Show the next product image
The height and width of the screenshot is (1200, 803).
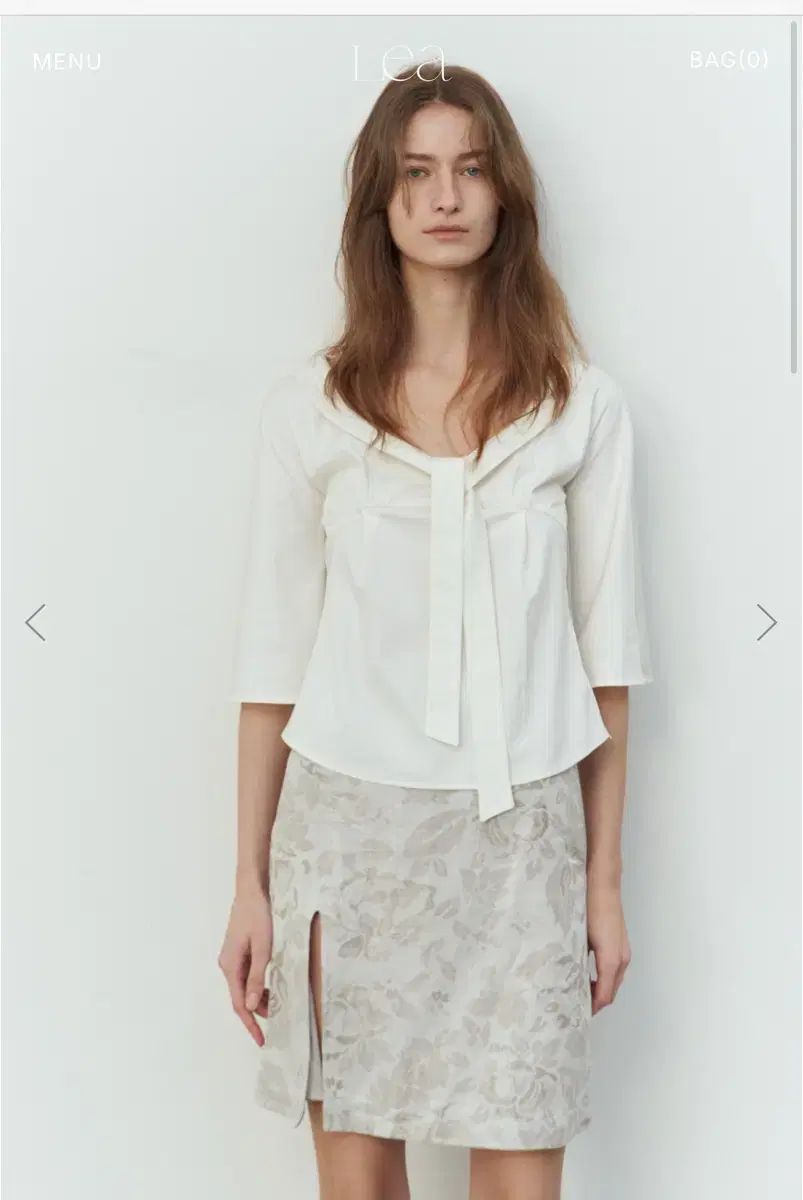coord(766,622)
